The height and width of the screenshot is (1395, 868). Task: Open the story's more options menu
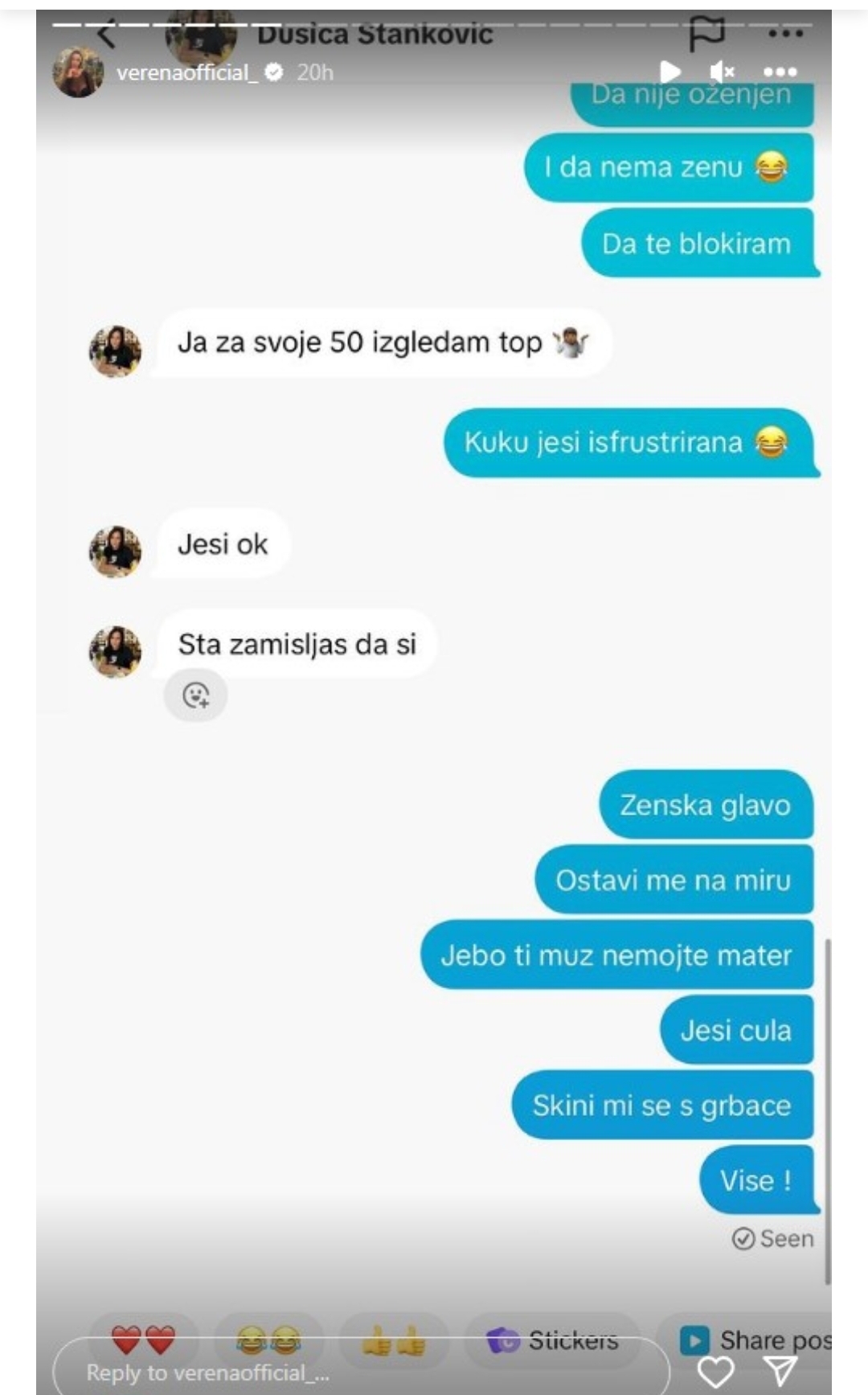click(x=780, y=72)
